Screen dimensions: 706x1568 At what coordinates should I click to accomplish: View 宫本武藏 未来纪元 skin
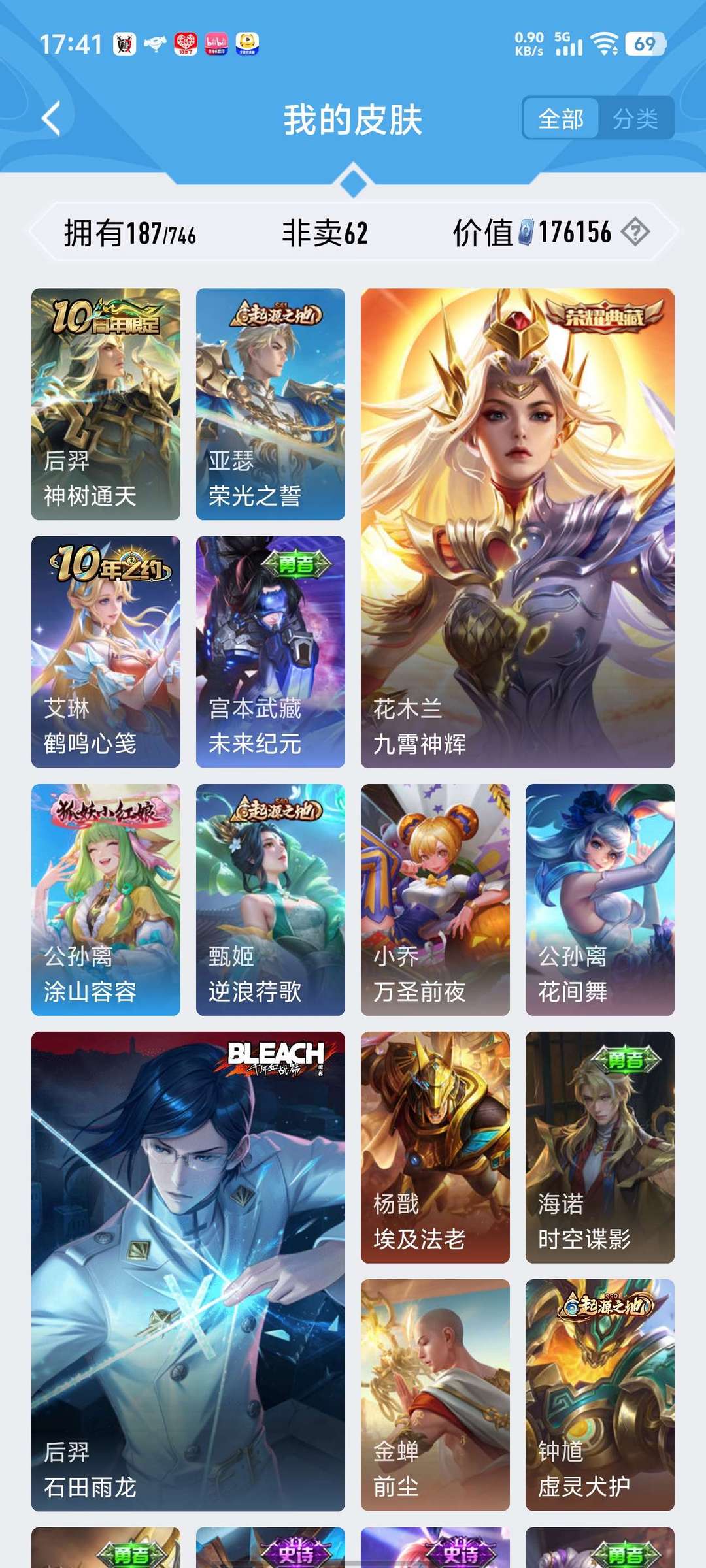point(271,651)
